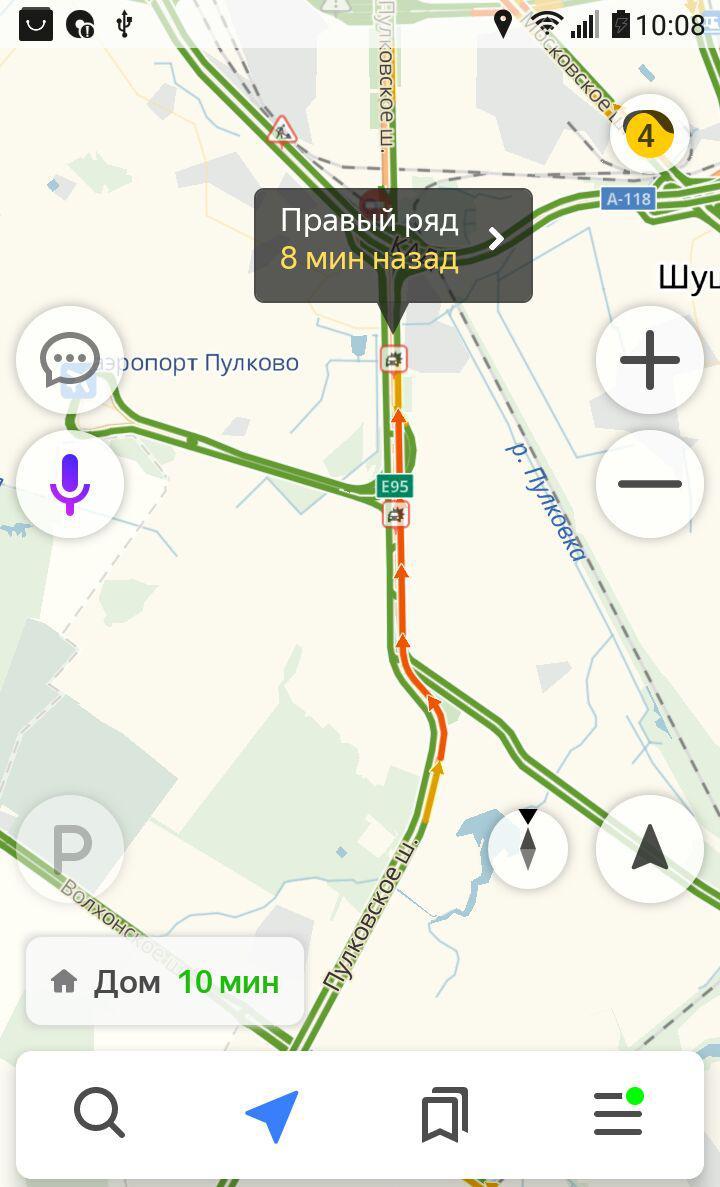Start route to Дом 10 мин

point(165,981)
